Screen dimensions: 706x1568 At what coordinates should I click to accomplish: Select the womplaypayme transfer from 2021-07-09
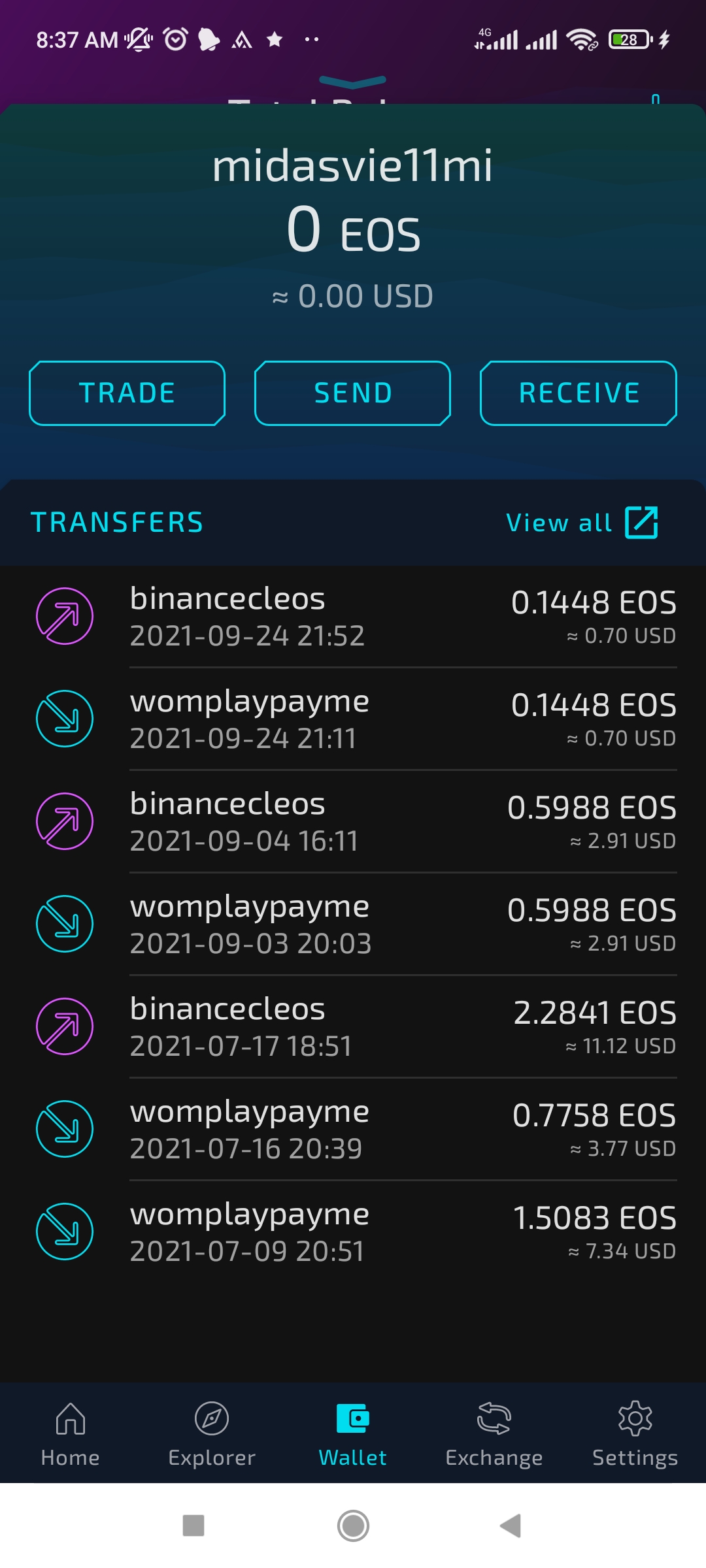point(353,1231)
